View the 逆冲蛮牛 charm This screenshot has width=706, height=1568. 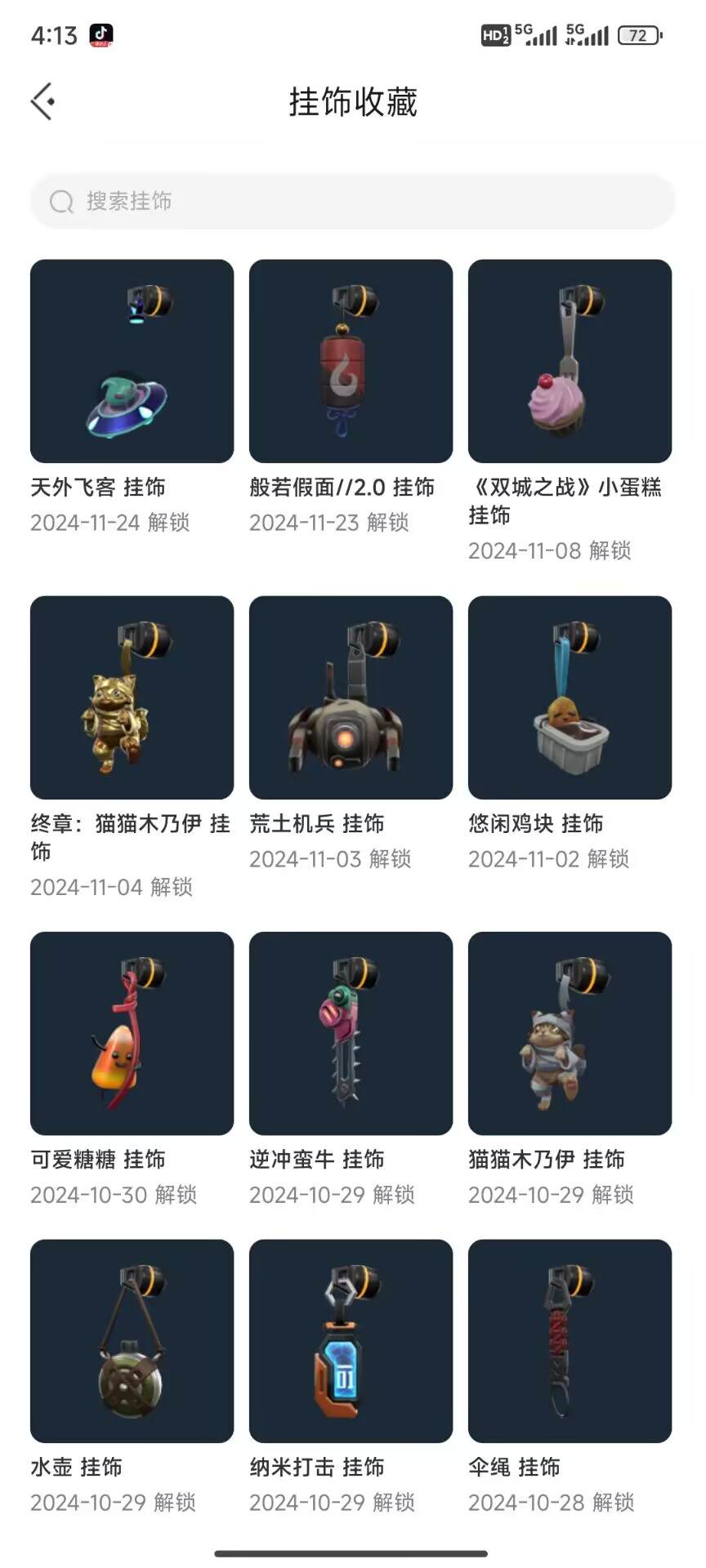click(x=350, y=1032)
